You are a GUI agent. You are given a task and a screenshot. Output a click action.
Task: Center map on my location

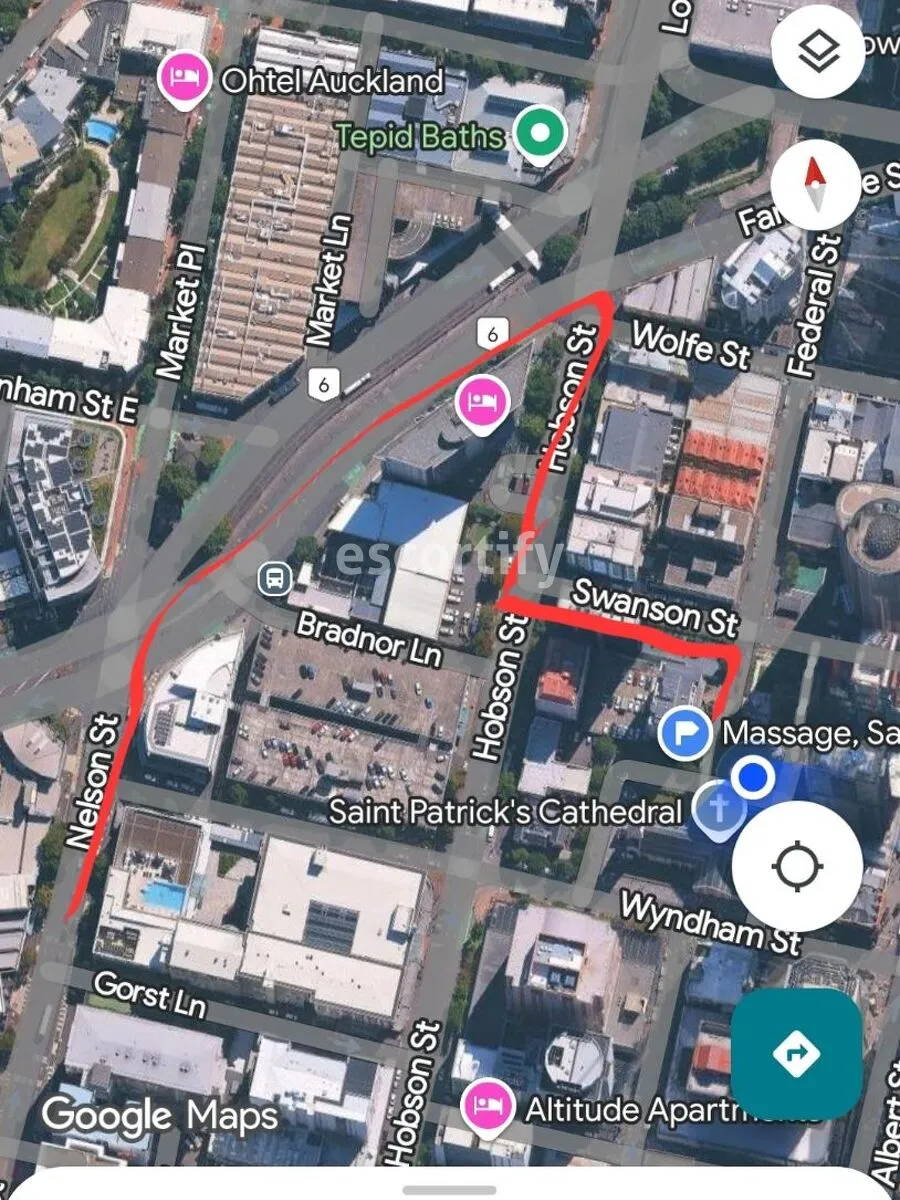tap(796, 866)
